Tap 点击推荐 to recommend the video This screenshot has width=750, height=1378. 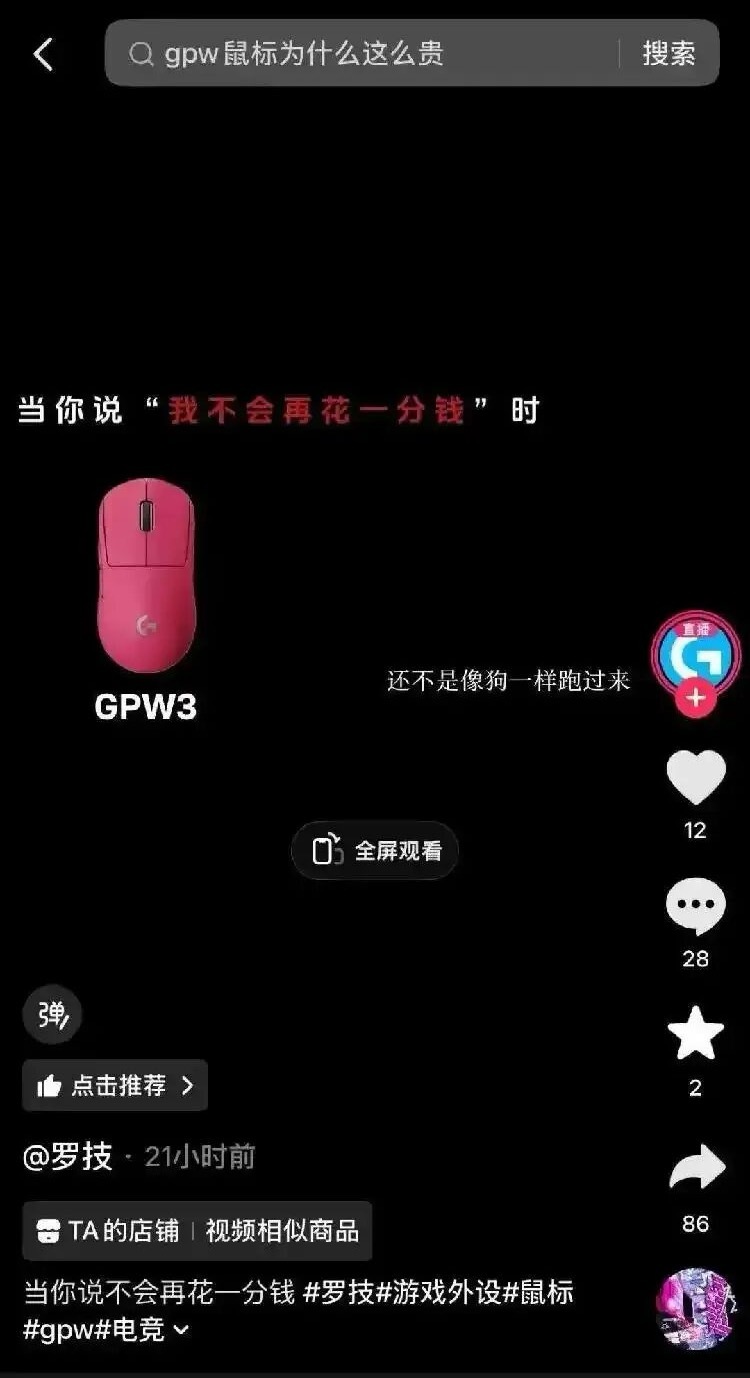115,1085
